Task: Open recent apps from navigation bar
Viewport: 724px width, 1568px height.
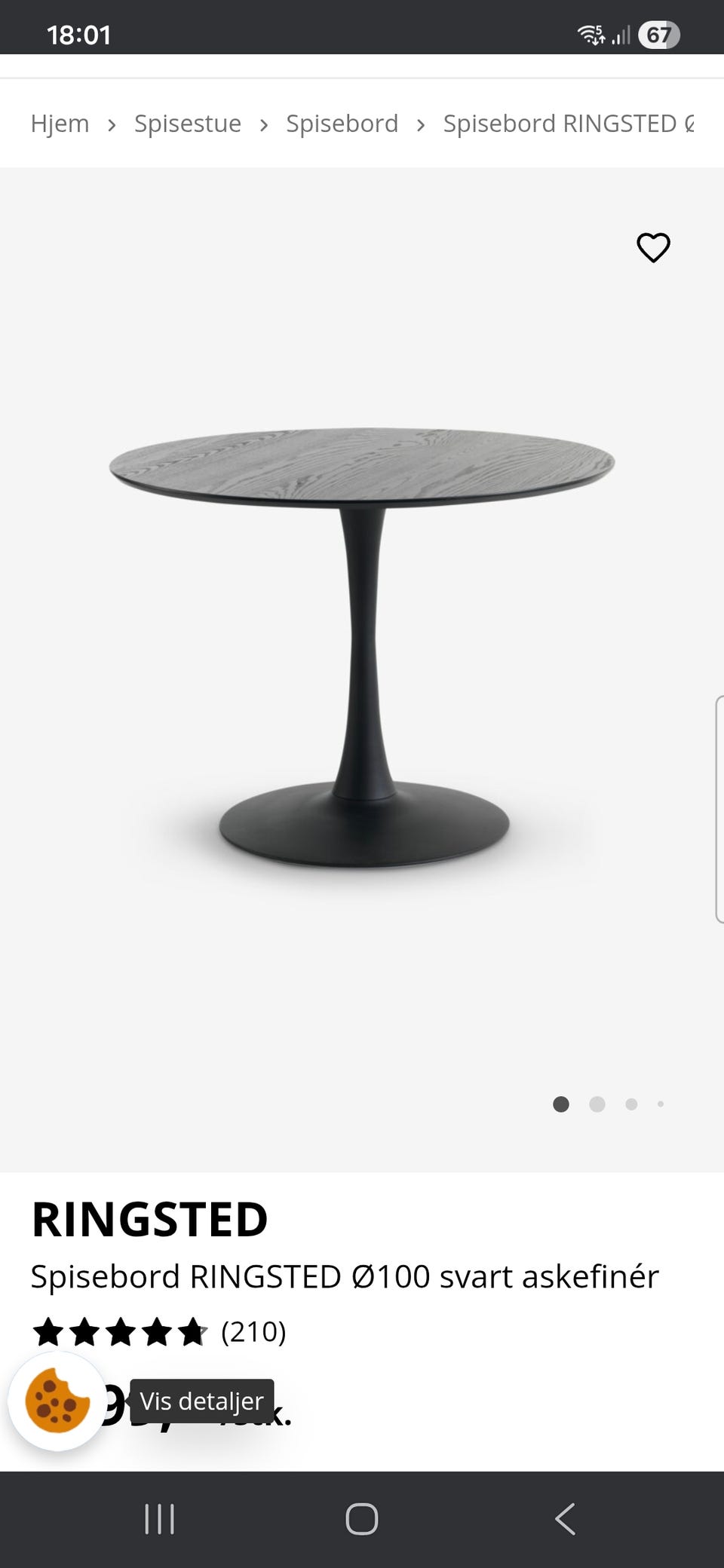Action: click(x=159, y=1519)
